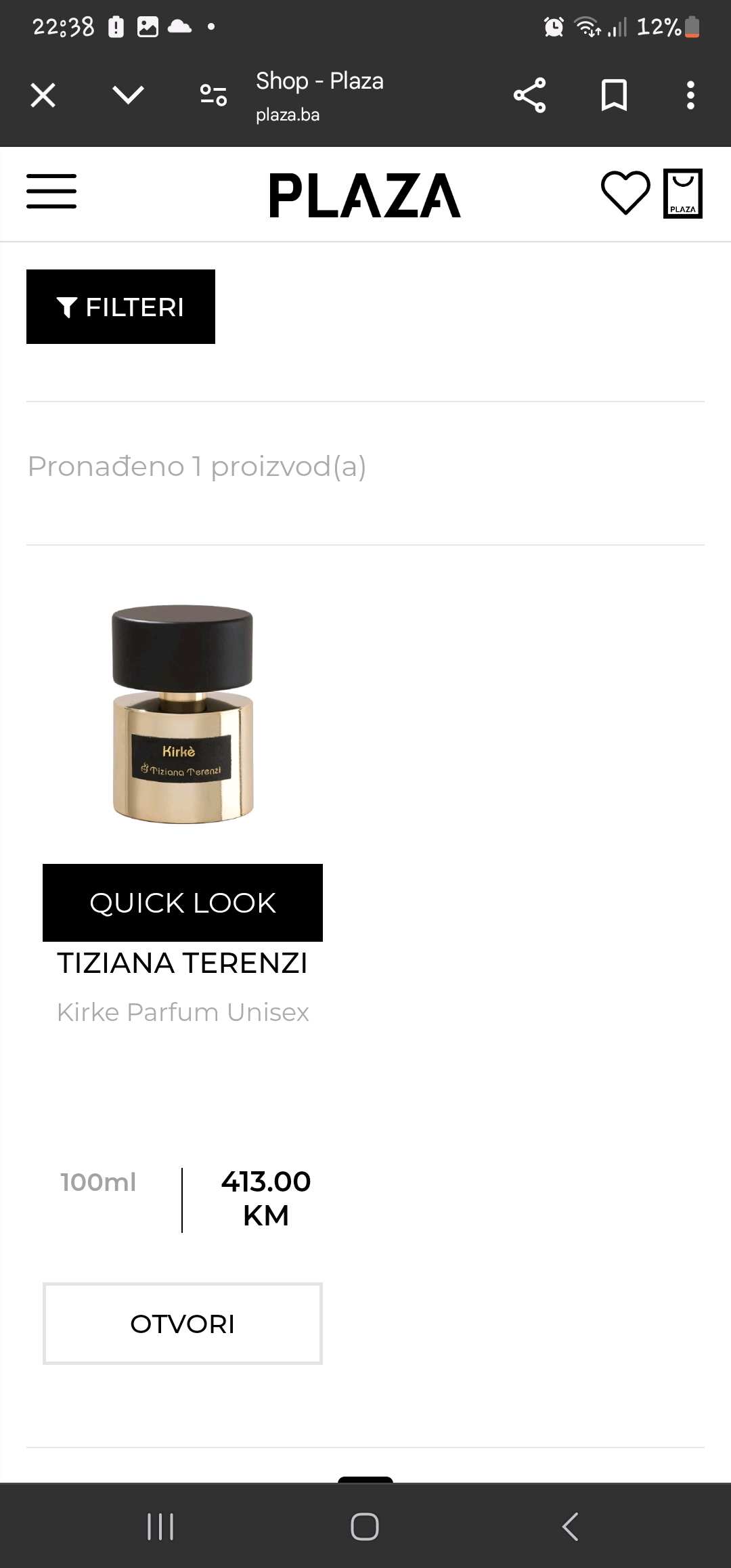Minimize the custom tab with the chevron
Screen dimensions: 731x1568
coord(128,95)
